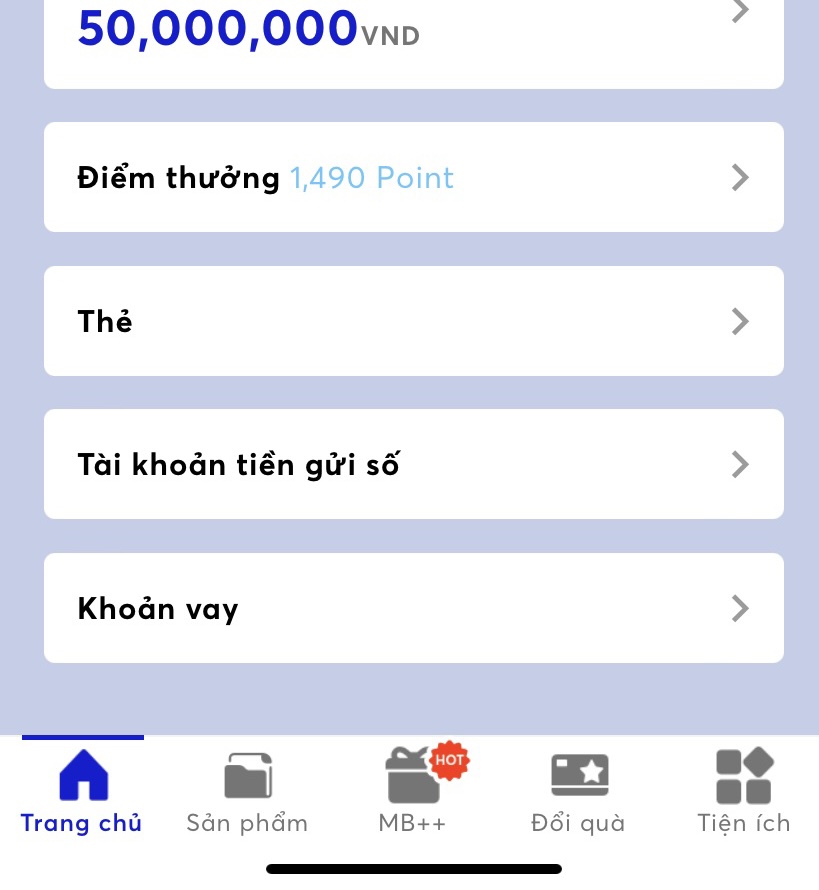Viewport: 819px width, 890px height.
Task: Switch to the Sản phẩm tab
Action: [247, 790]
